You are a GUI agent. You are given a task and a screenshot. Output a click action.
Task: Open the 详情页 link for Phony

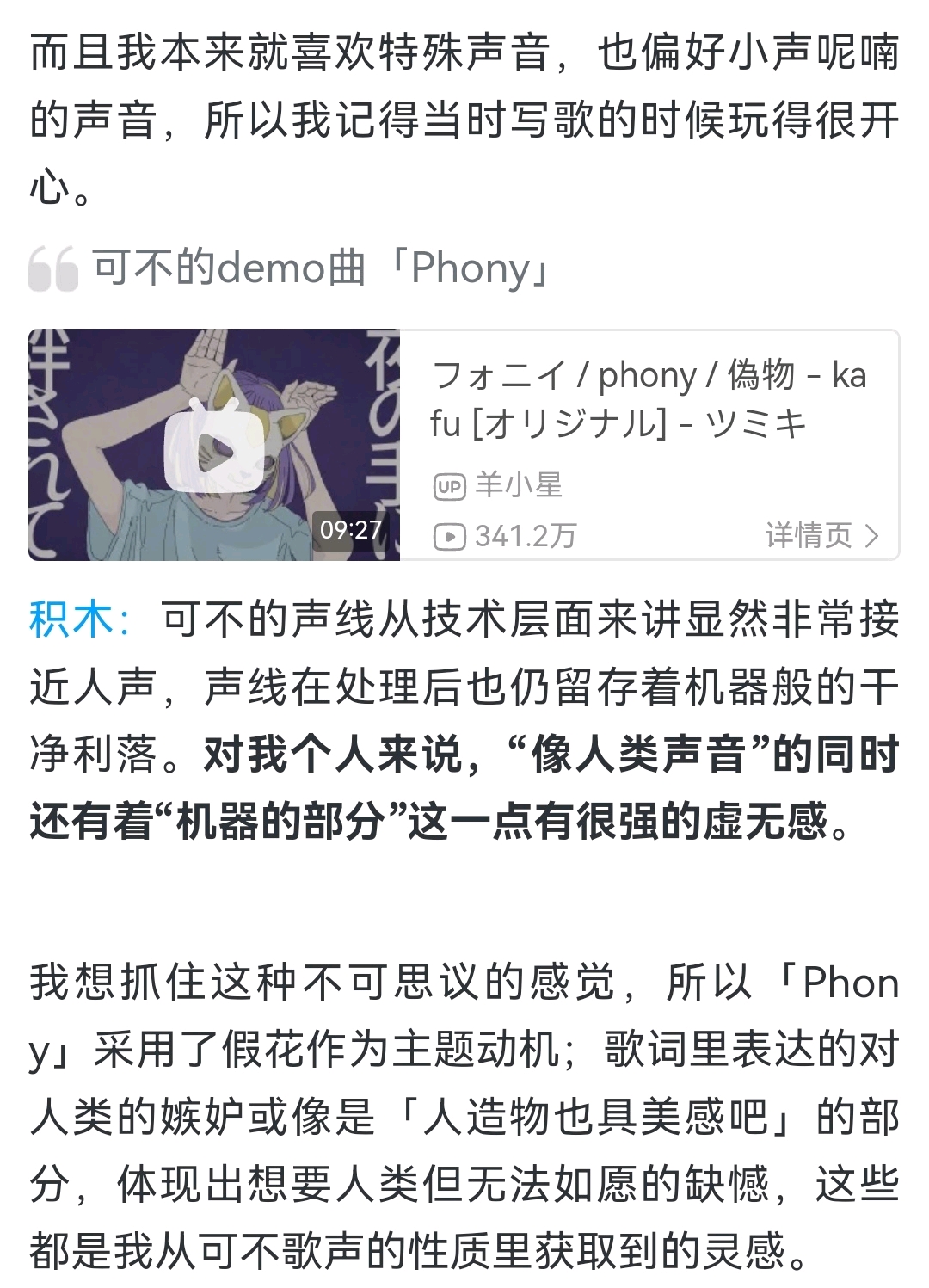[x=821, y=535]
